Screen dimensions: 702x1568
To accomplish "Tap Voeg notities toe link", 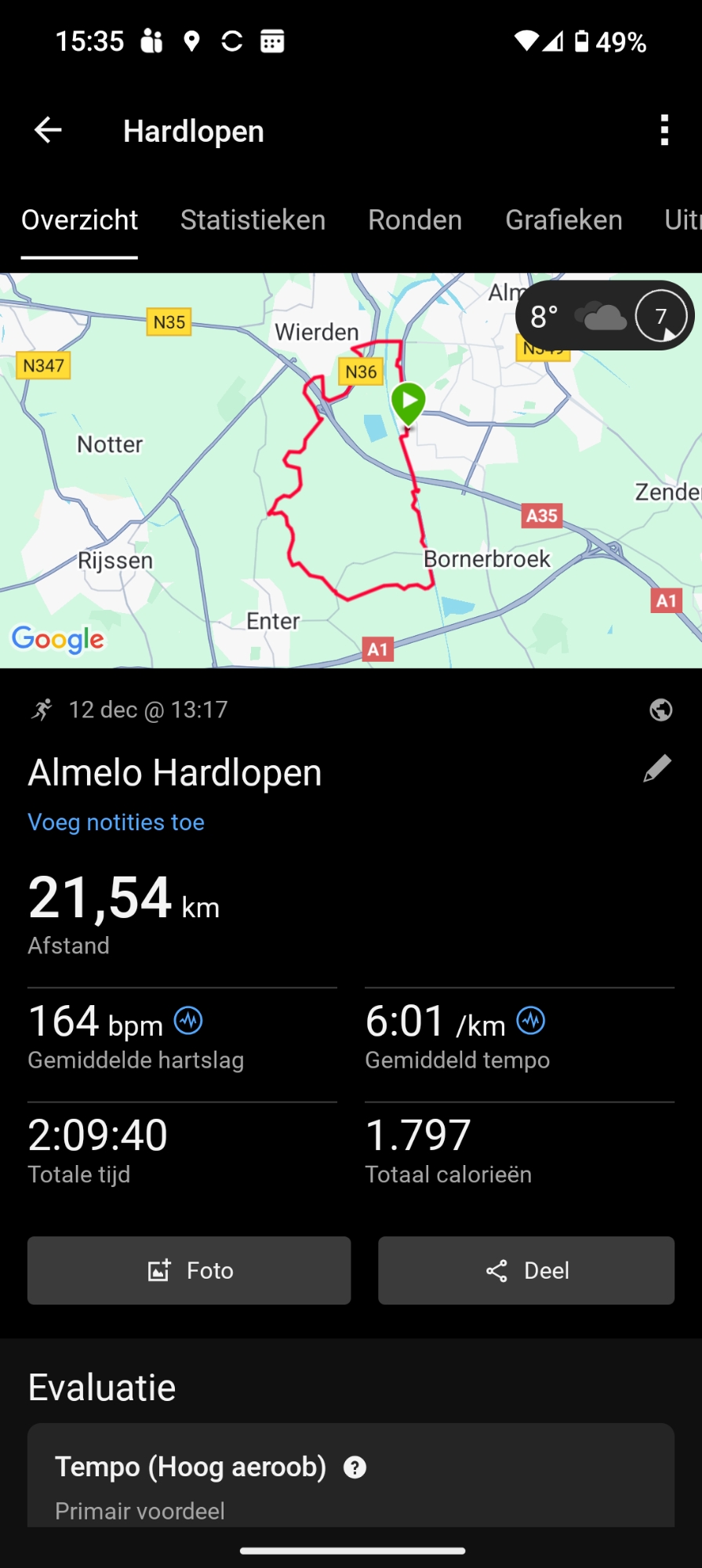I will pyautogui.click(x=116, y=822).
